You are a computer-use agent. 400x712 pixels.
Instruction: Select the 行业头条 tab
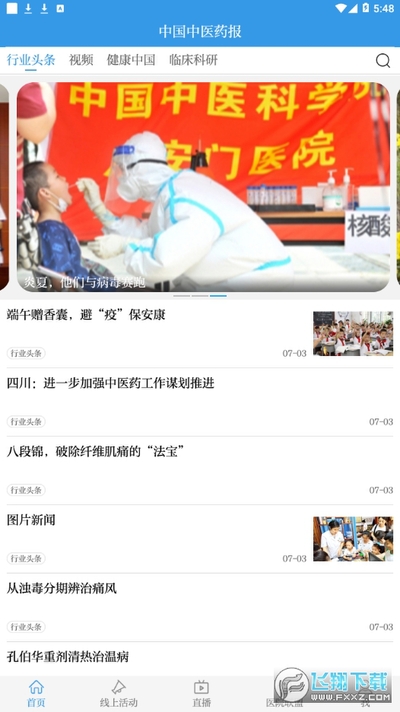click(x=31, y=60)
